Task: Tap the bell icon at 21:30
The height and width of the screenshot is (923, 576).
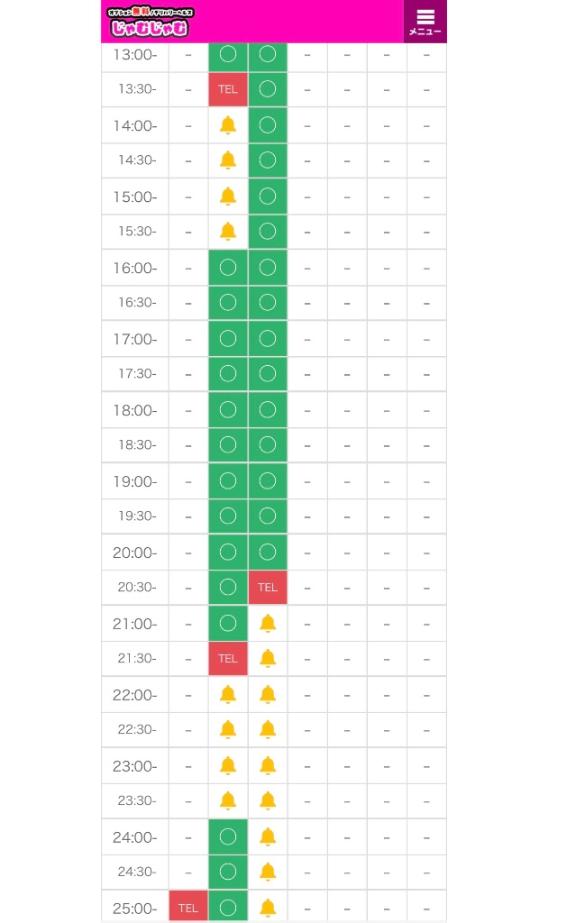Action: click(268, 659)
